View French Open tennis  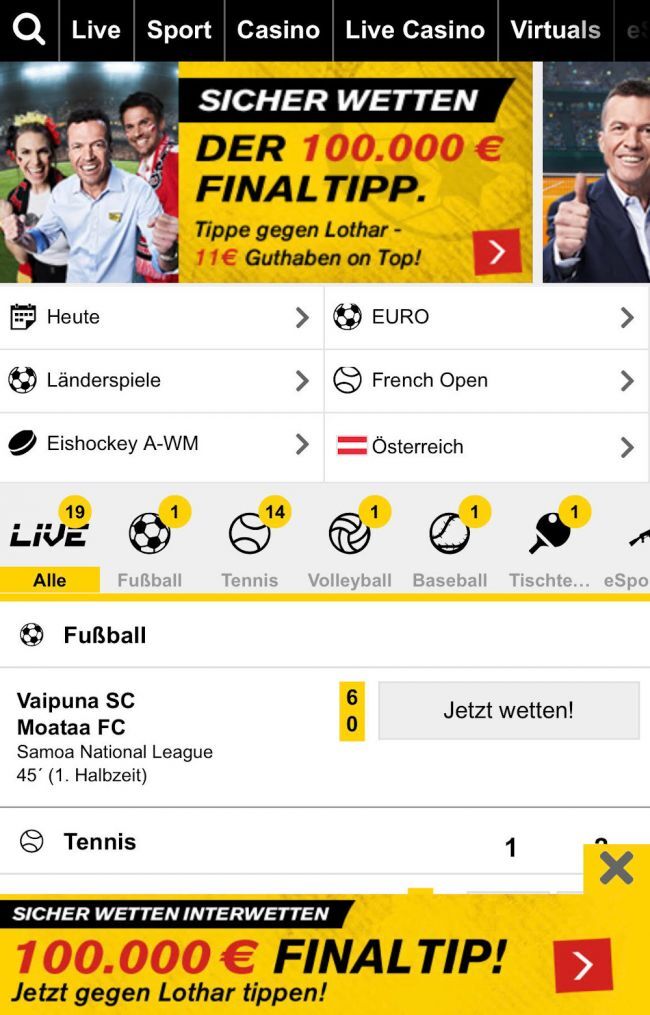point(486,380)
